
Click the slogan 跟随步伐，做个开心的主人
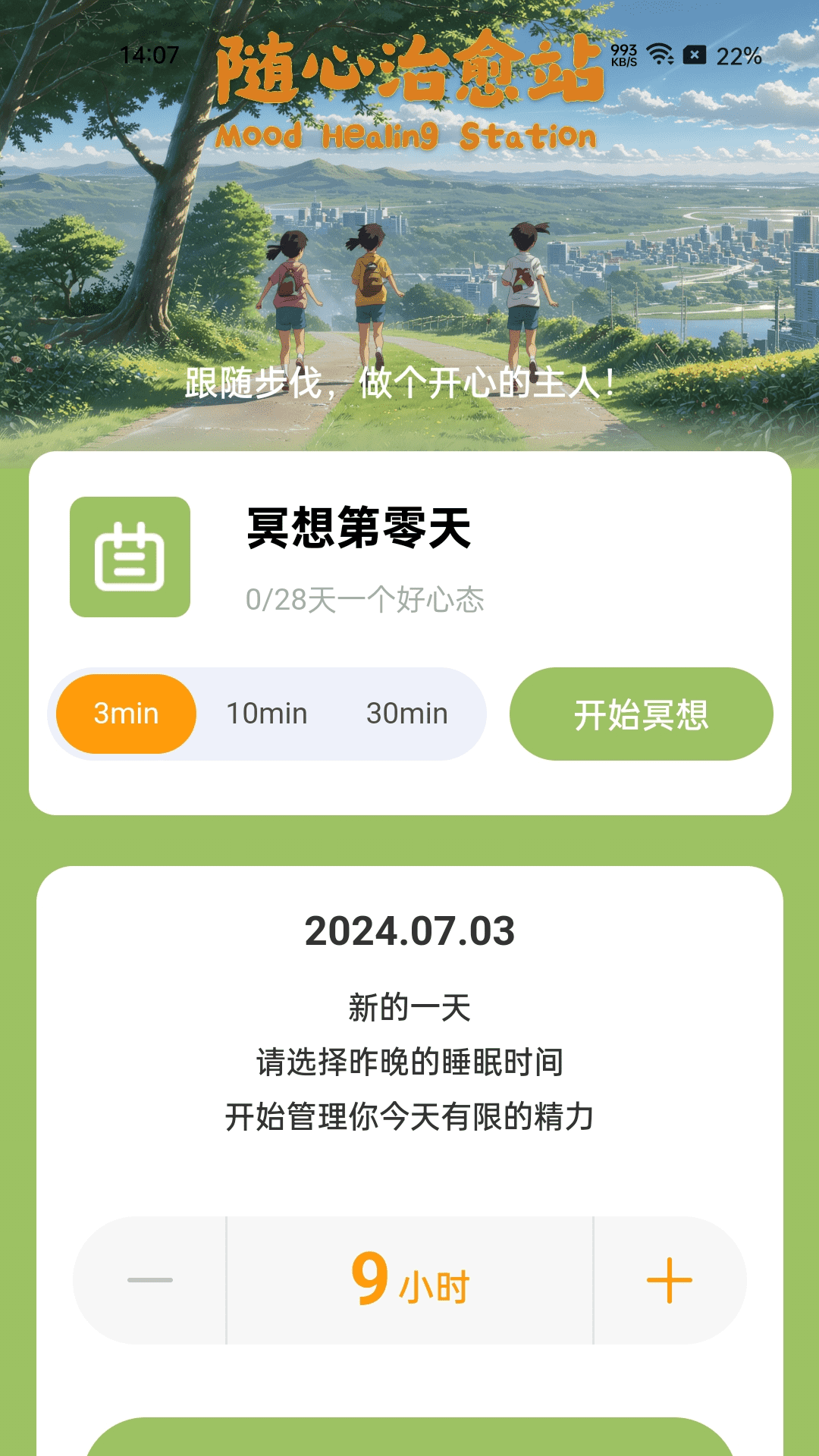pyautogui.click(x=398, y=384)
